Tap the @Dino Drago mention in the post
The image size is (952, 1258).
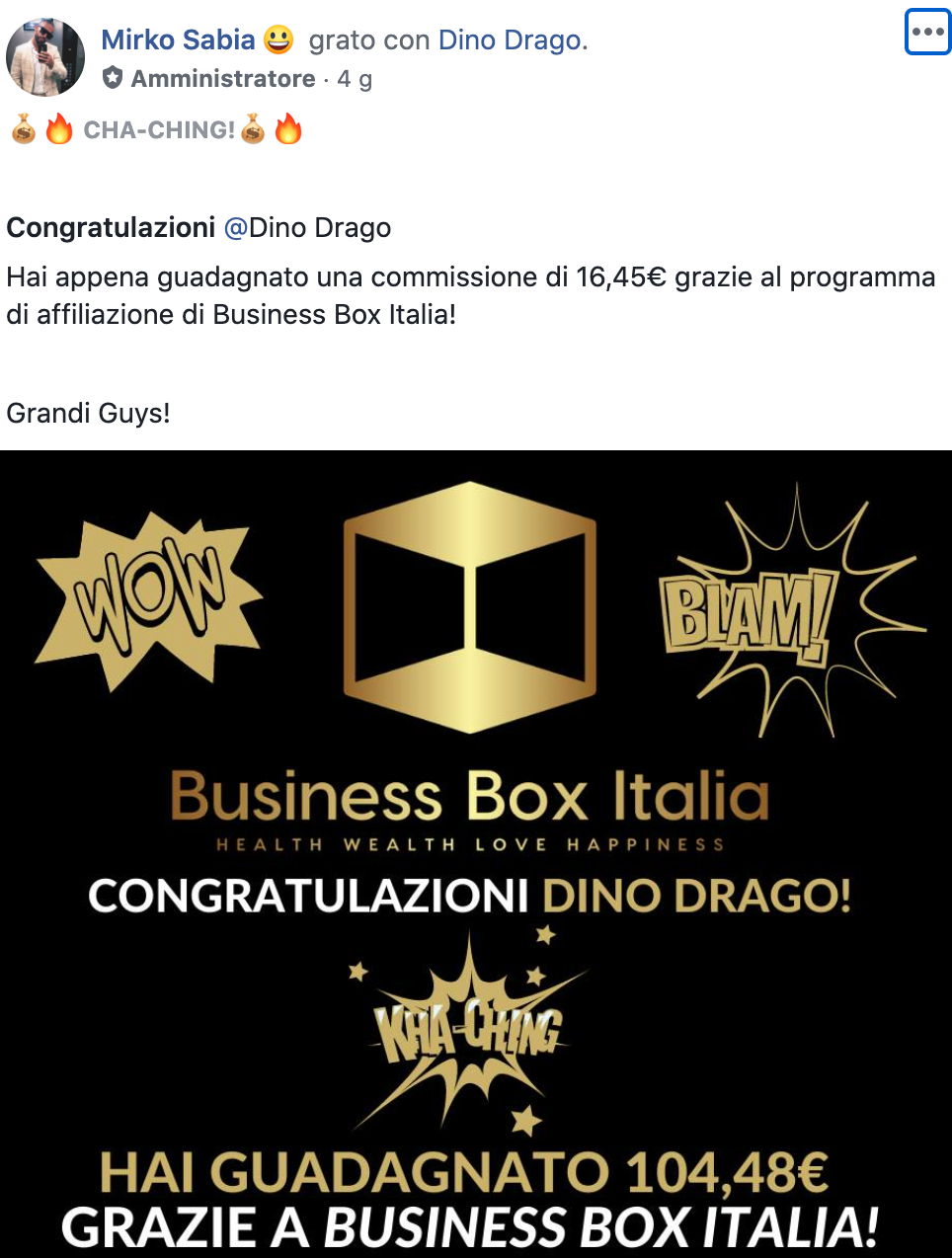pos(307,227)
